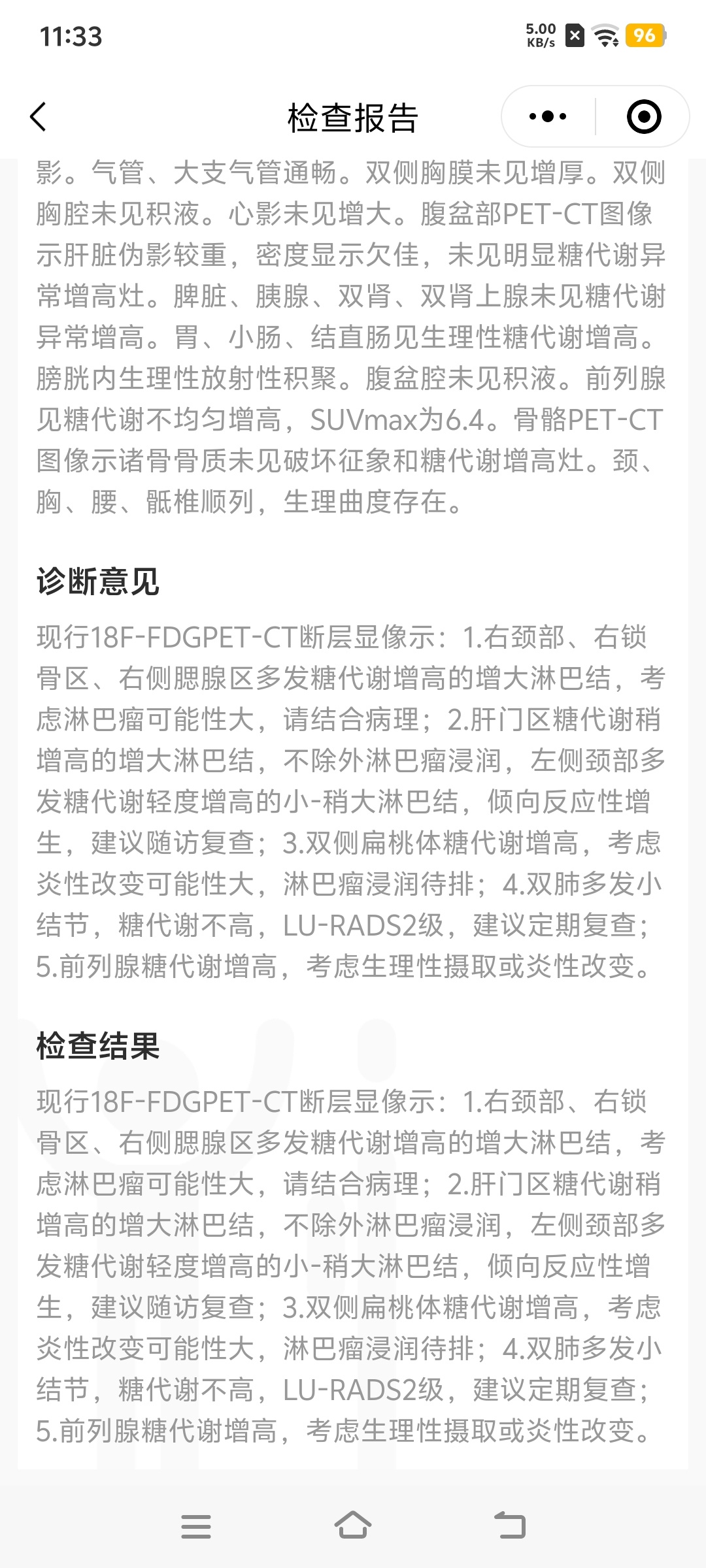Open the mini program three-dot menu

pos(548,117)
